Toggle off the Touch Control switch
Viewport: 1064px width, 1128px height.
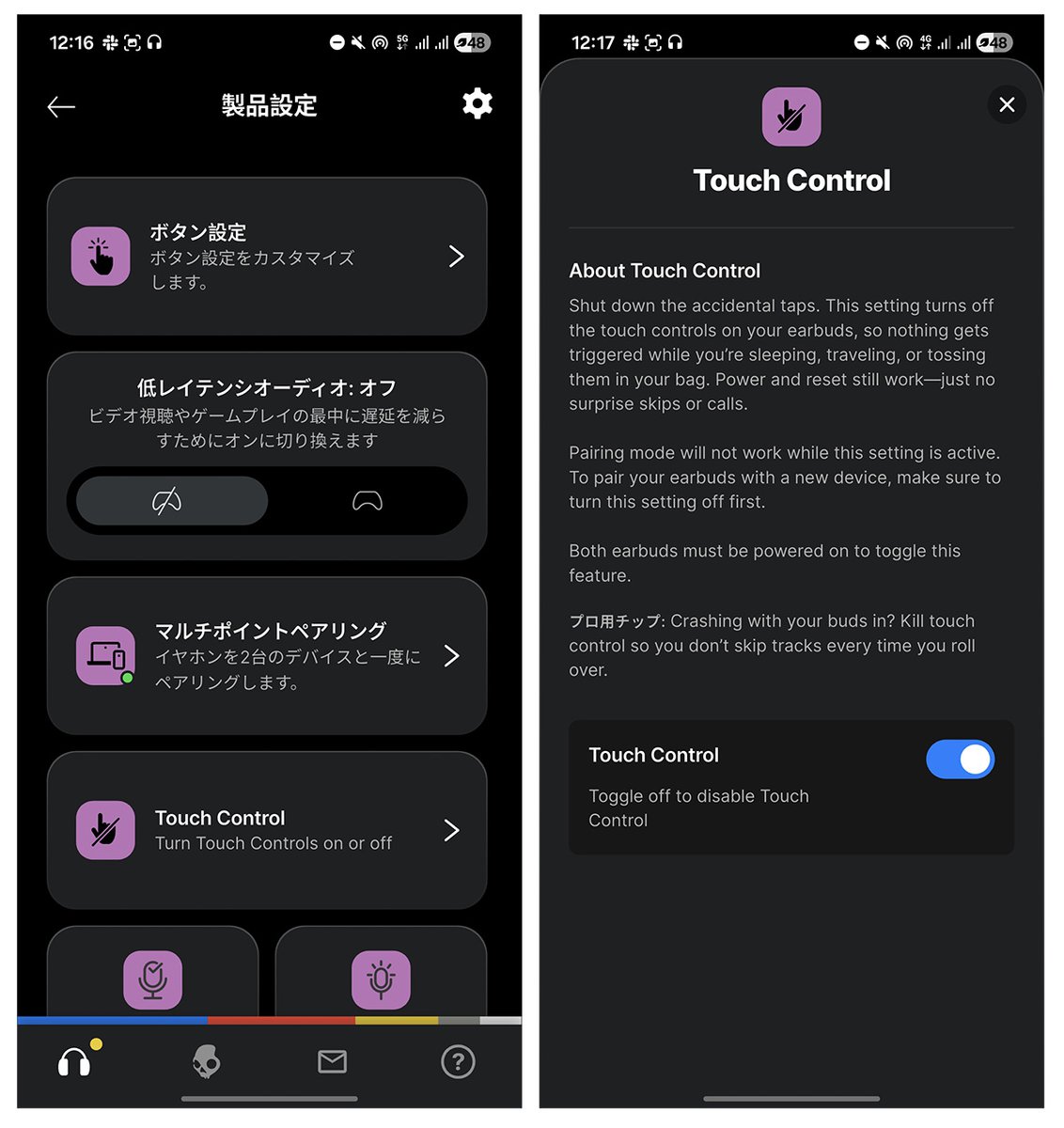[960, 760]
